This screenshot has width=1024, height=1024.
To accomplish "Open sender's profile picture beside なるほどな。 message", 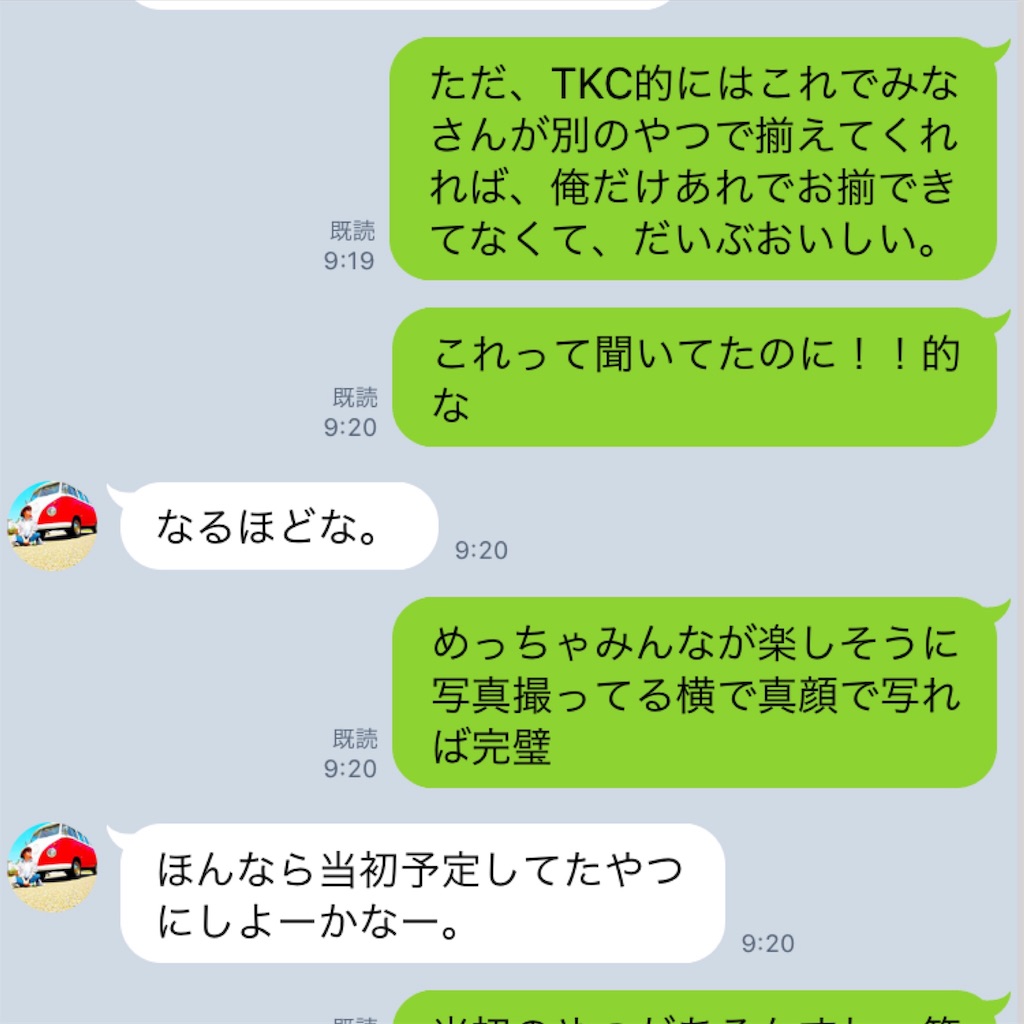I will 53,526.
